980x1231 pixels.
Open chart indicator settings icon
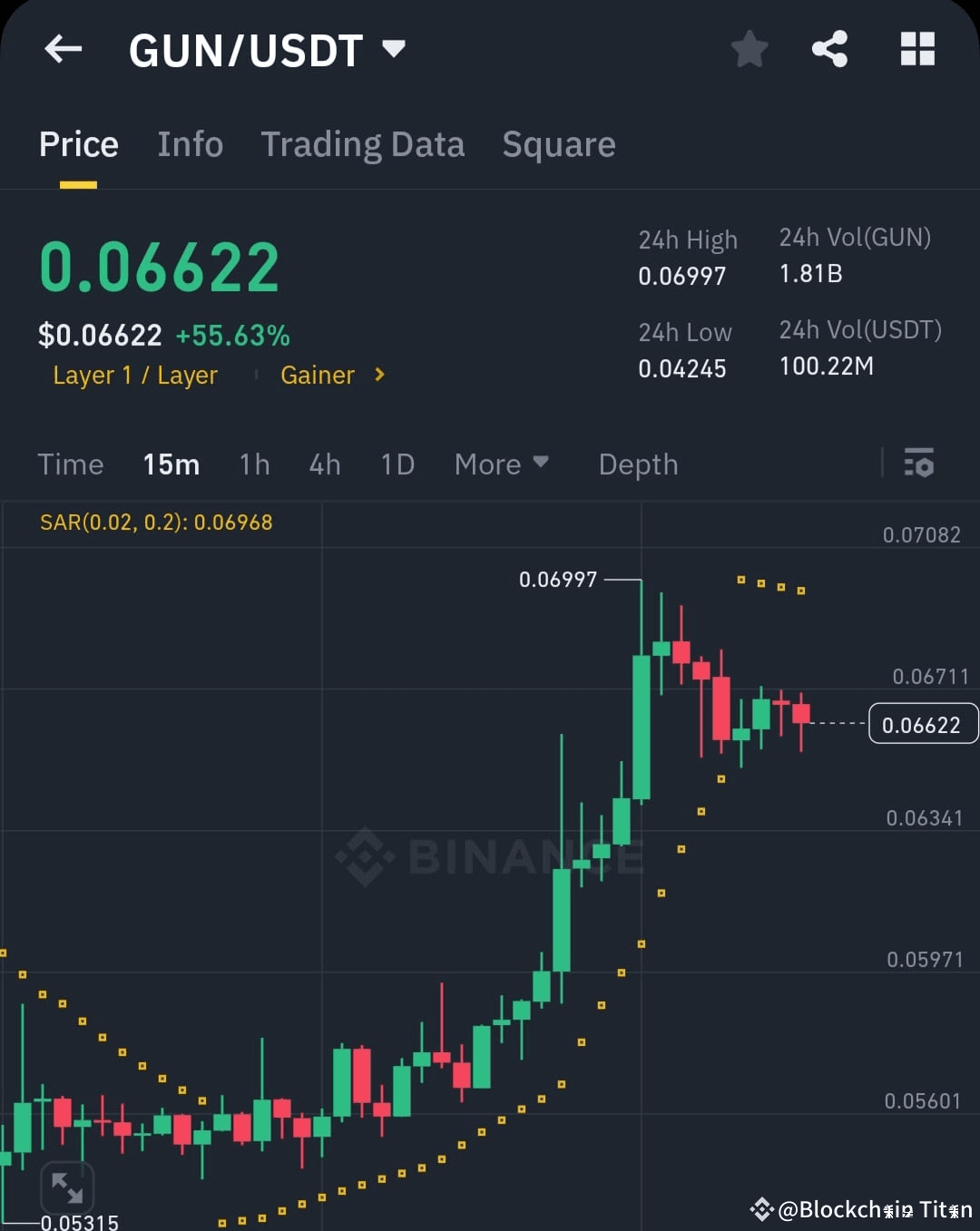[920, 464]
